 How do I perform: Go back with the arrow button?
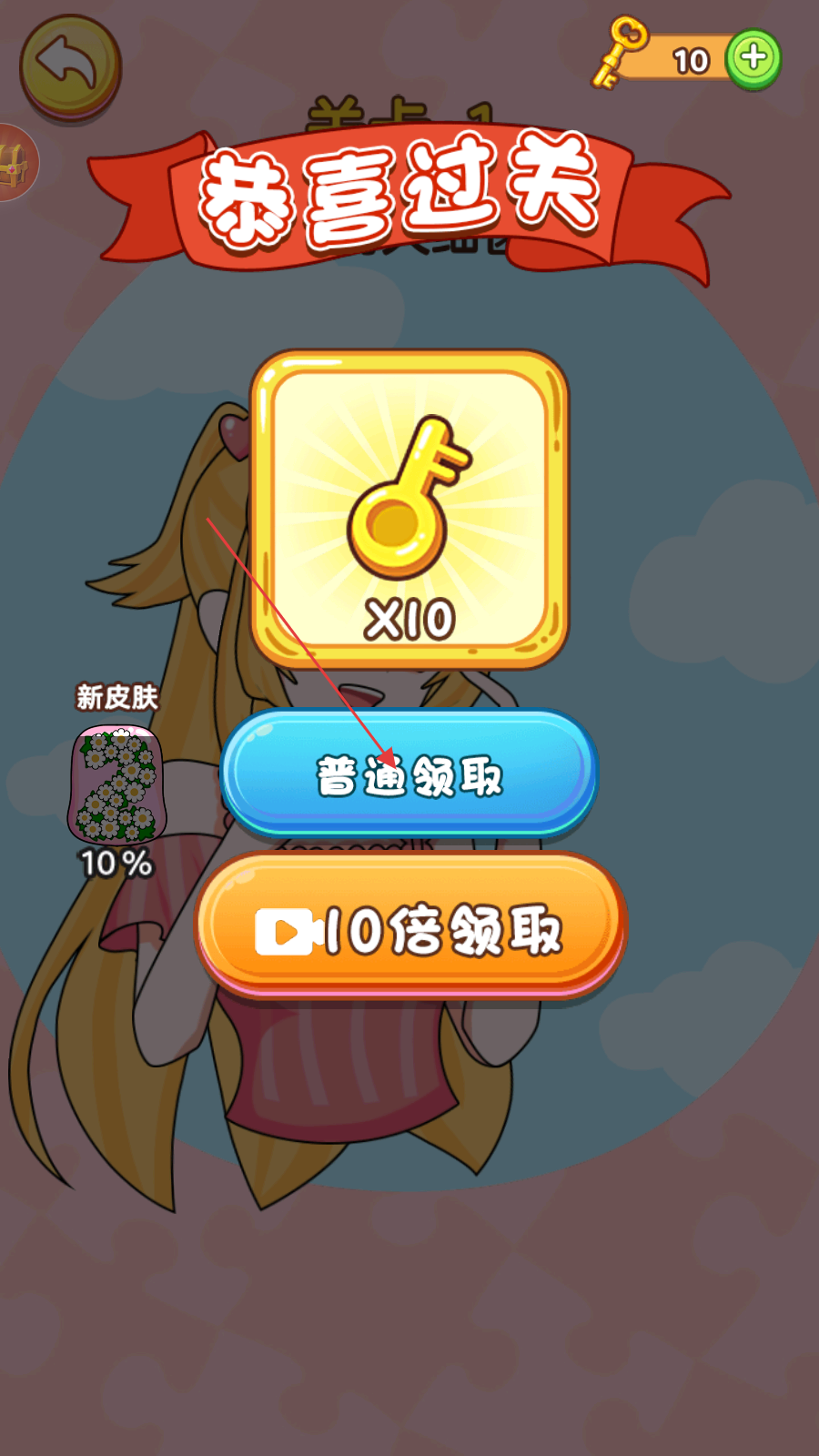click(x=70, y=66)
